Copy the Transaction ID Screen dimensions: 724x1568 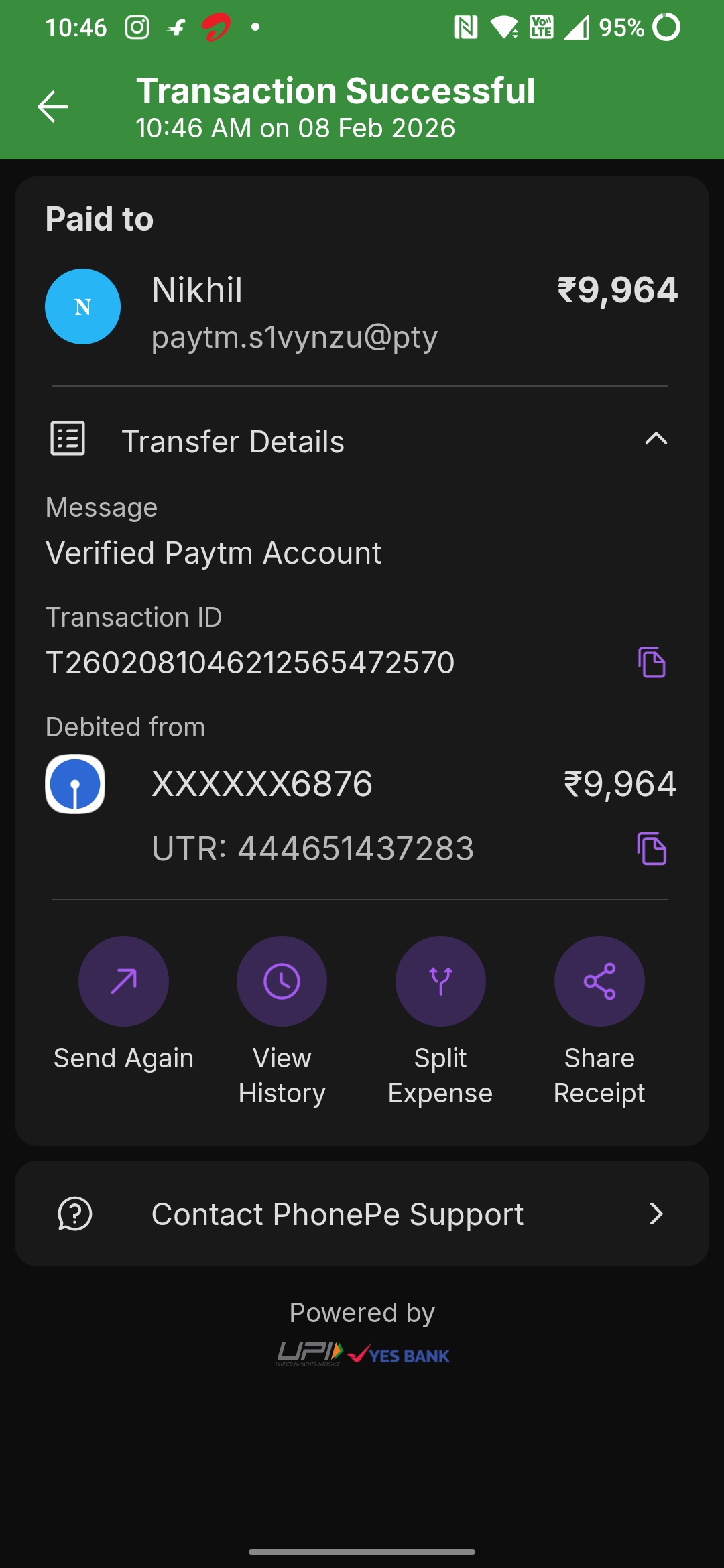pos(651,663)
